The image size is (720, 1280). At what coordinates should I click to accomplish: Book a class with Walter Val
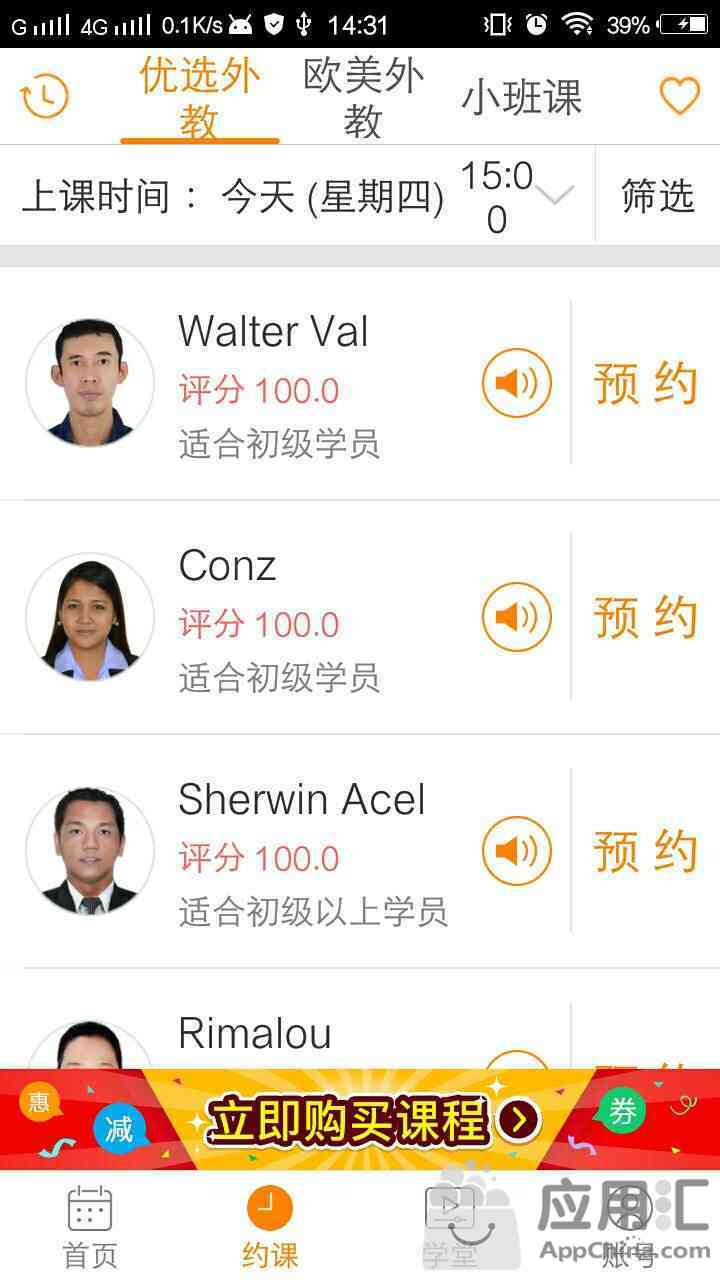pos(646,383)
